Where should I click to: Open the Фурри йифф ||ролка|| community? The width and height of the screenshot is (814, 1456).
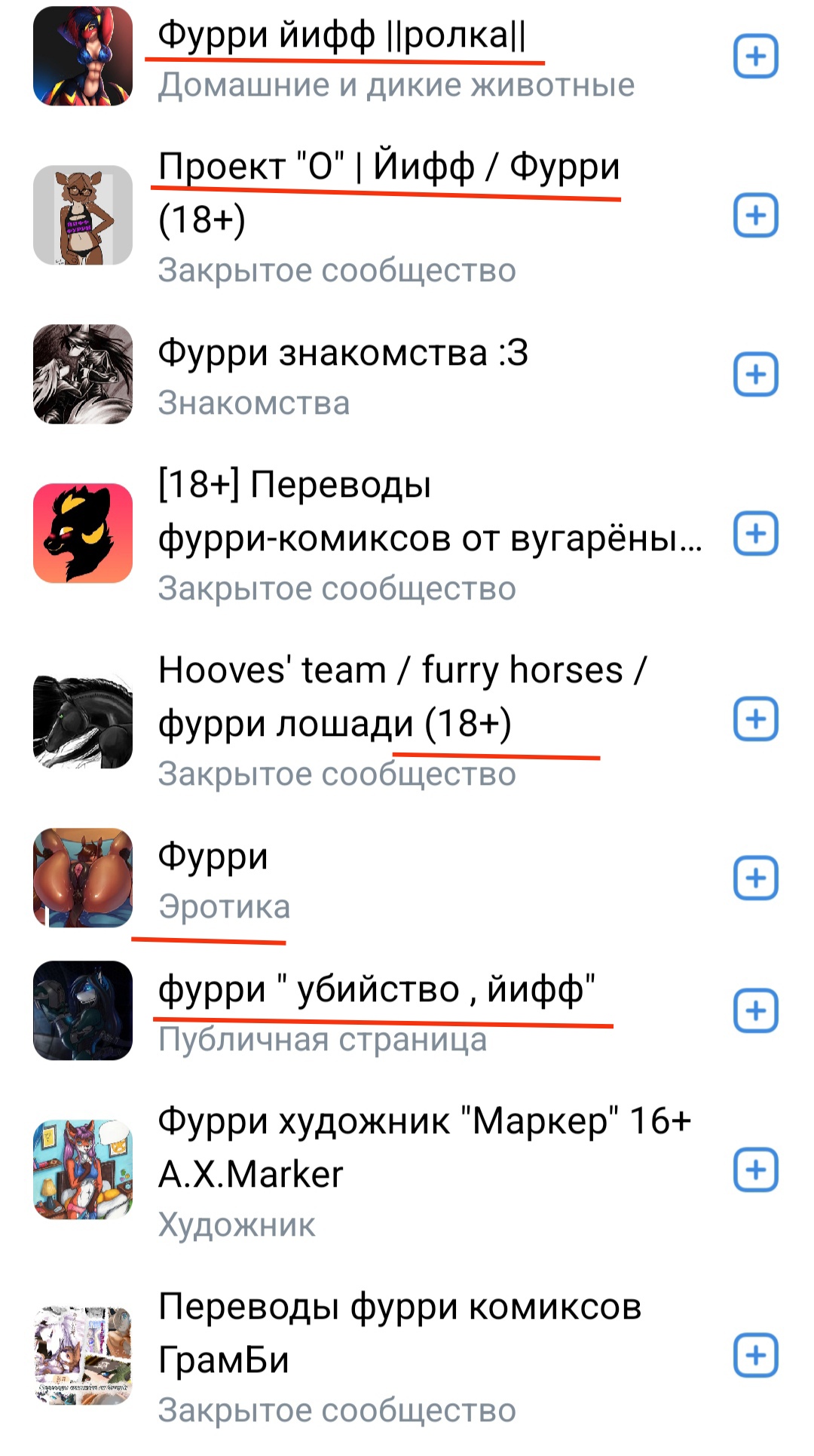click(341, 35)
